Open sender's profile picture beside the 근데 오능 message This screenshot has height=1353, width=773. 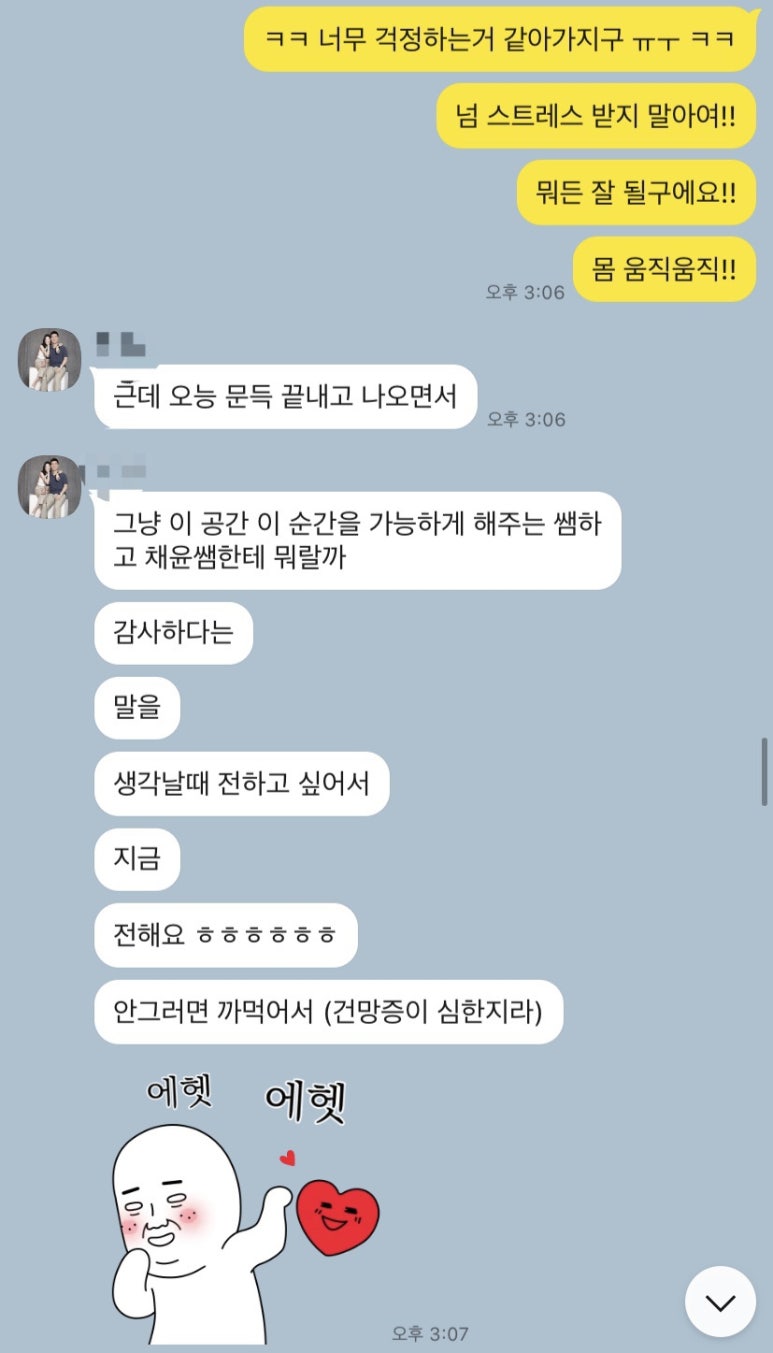pyautogui.click(x=49, y=359)
